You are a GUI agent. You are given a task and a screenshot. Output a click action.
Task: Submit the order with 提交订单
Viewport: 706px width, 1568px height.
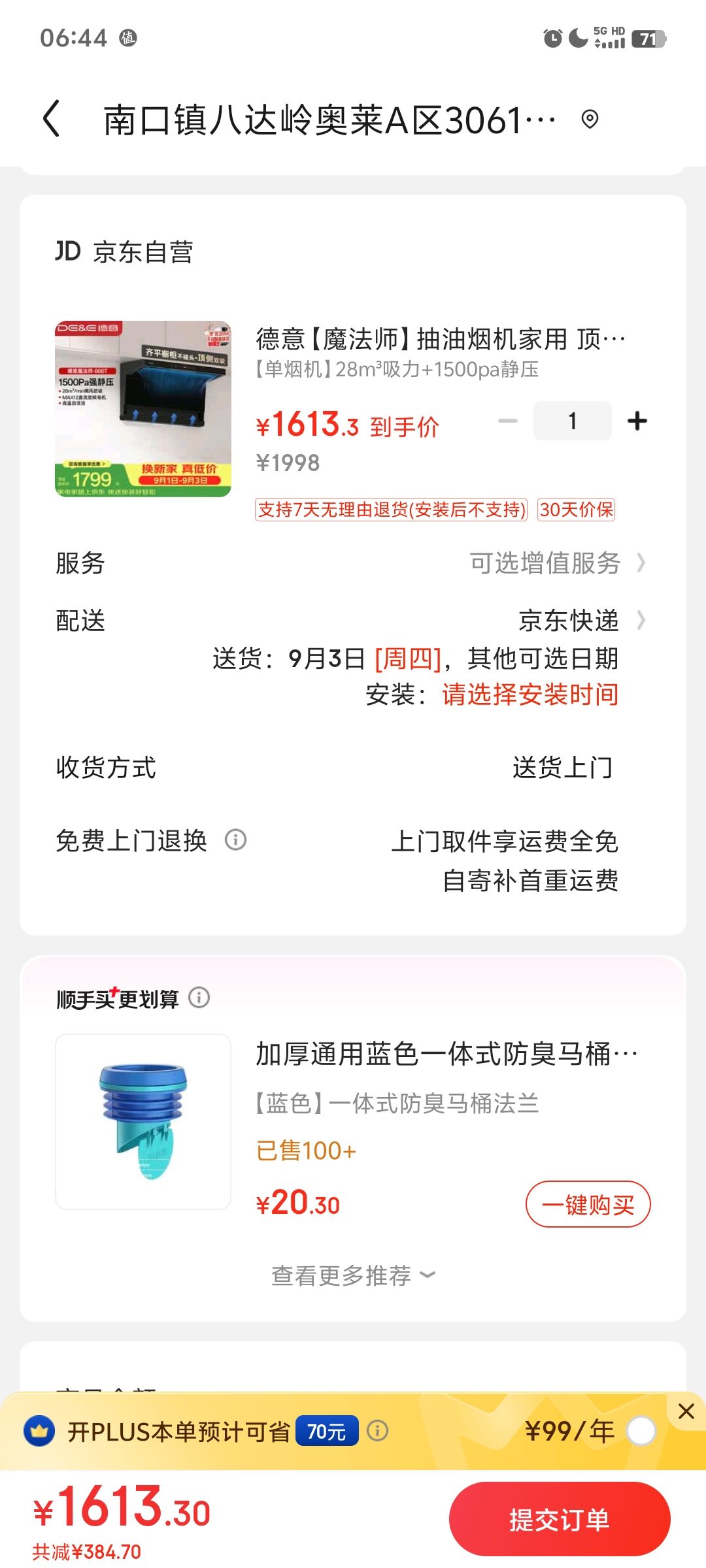click(x=560, y=1520)
